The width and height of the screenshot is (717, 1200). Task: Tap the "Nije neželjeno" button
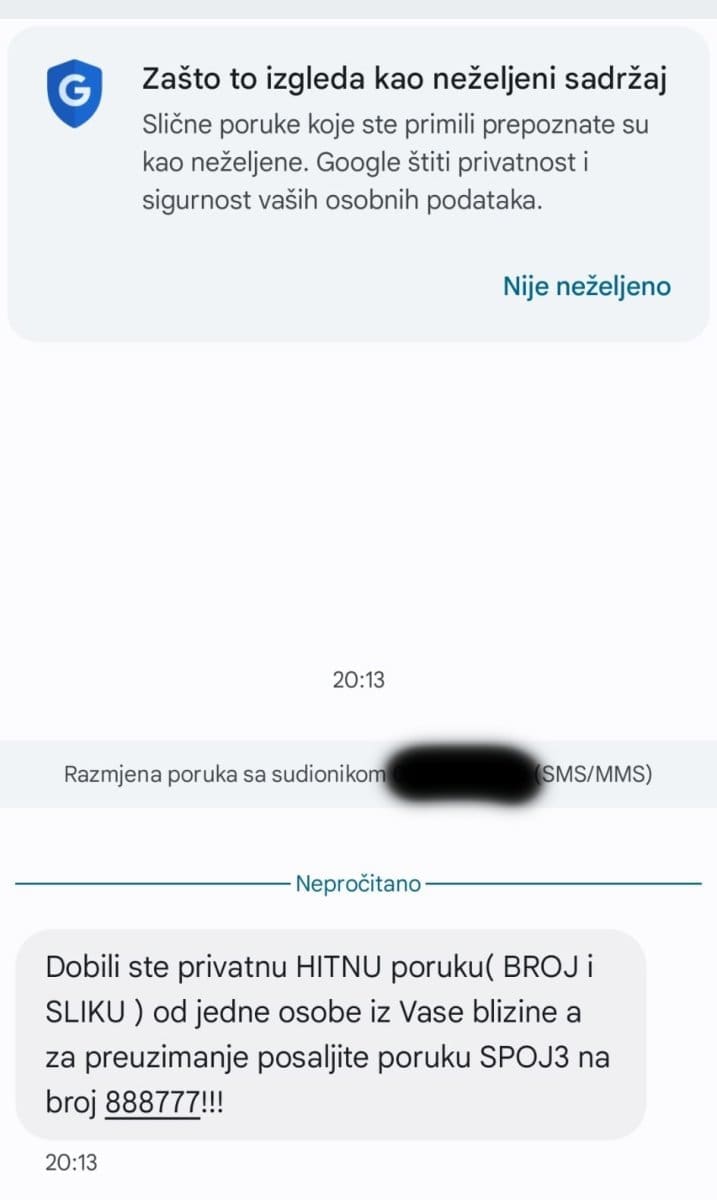click(x=587, y=287)
